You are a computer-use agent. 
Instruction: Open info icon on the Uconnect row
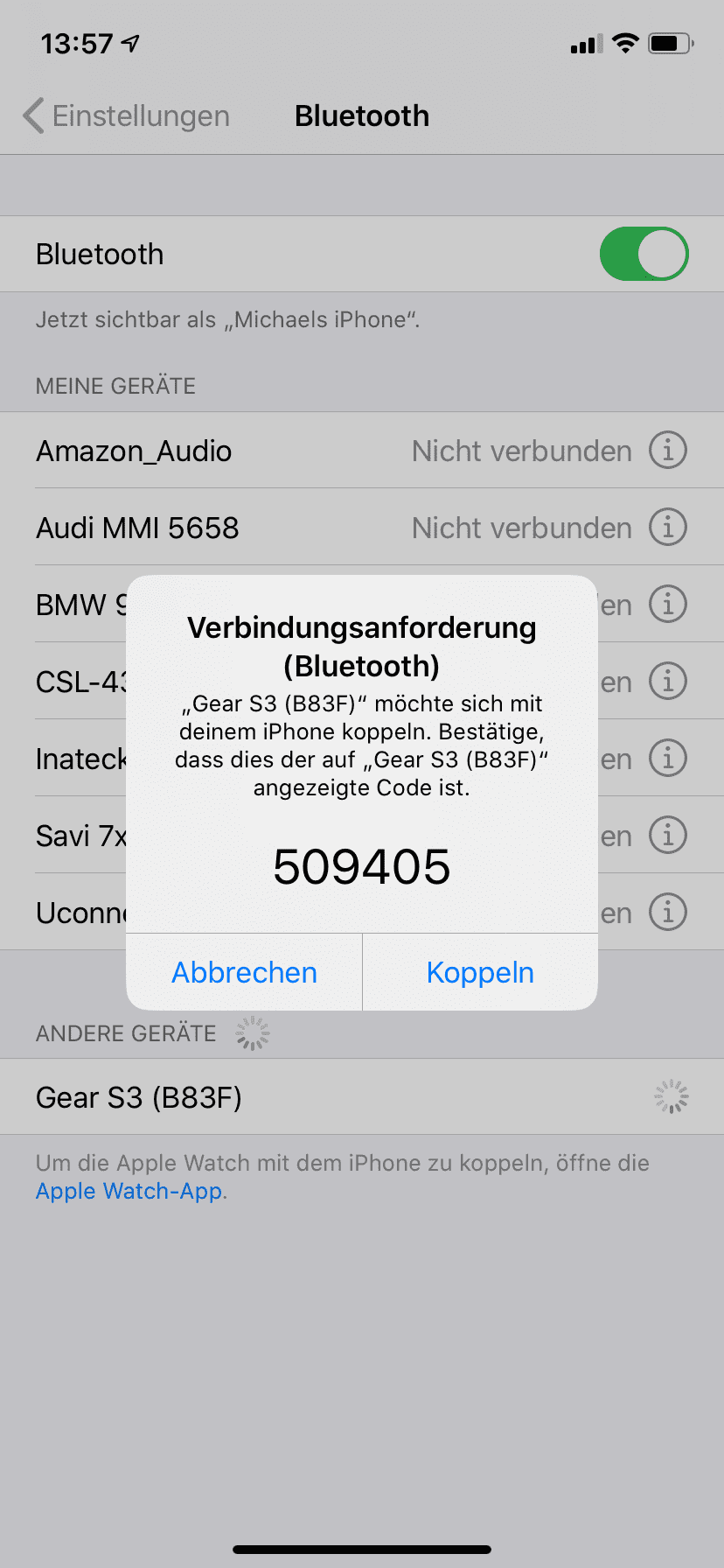(668, 913)
